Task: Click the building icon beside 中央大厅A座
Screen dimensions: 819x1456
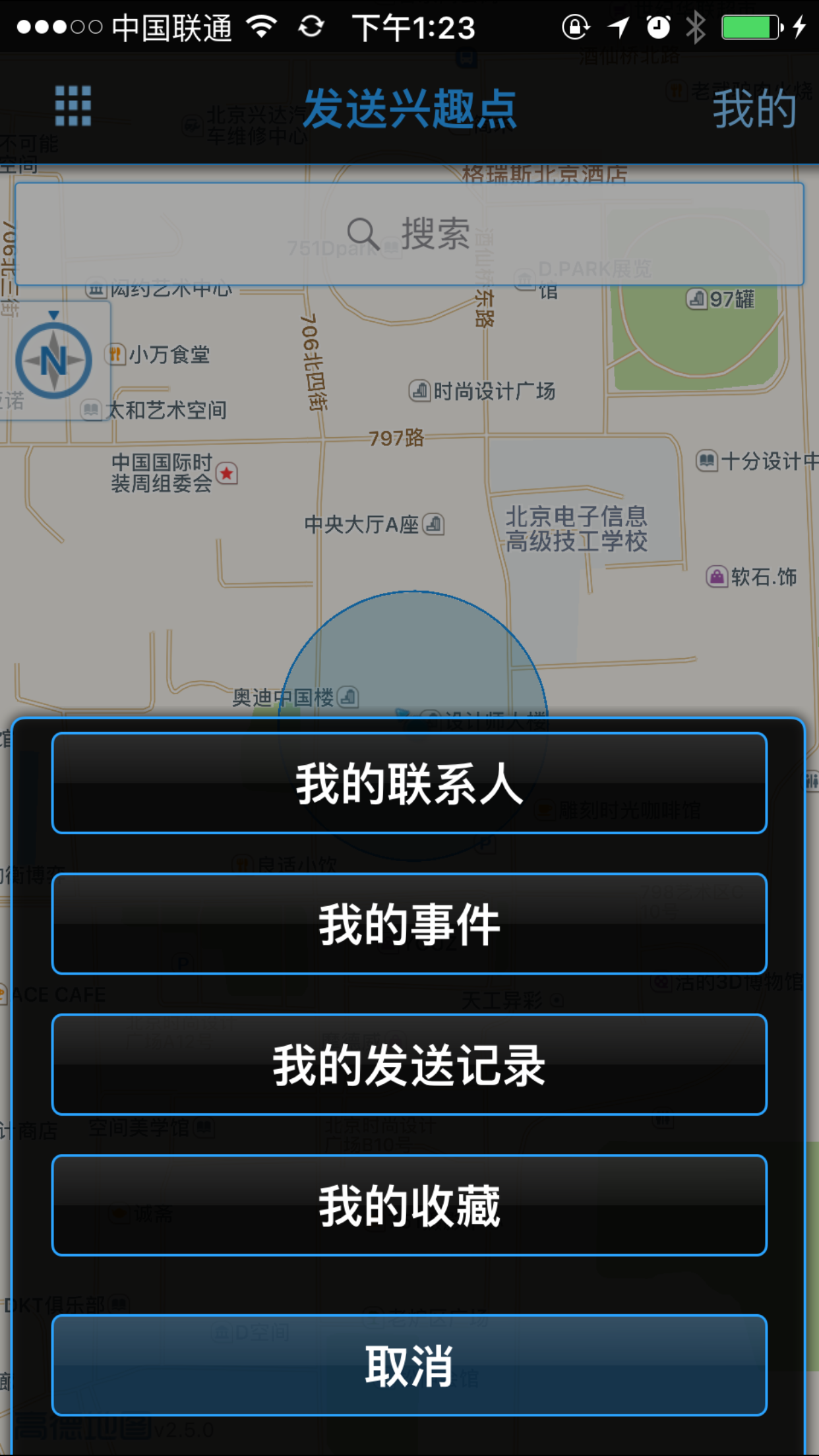Action: point(433,524)
